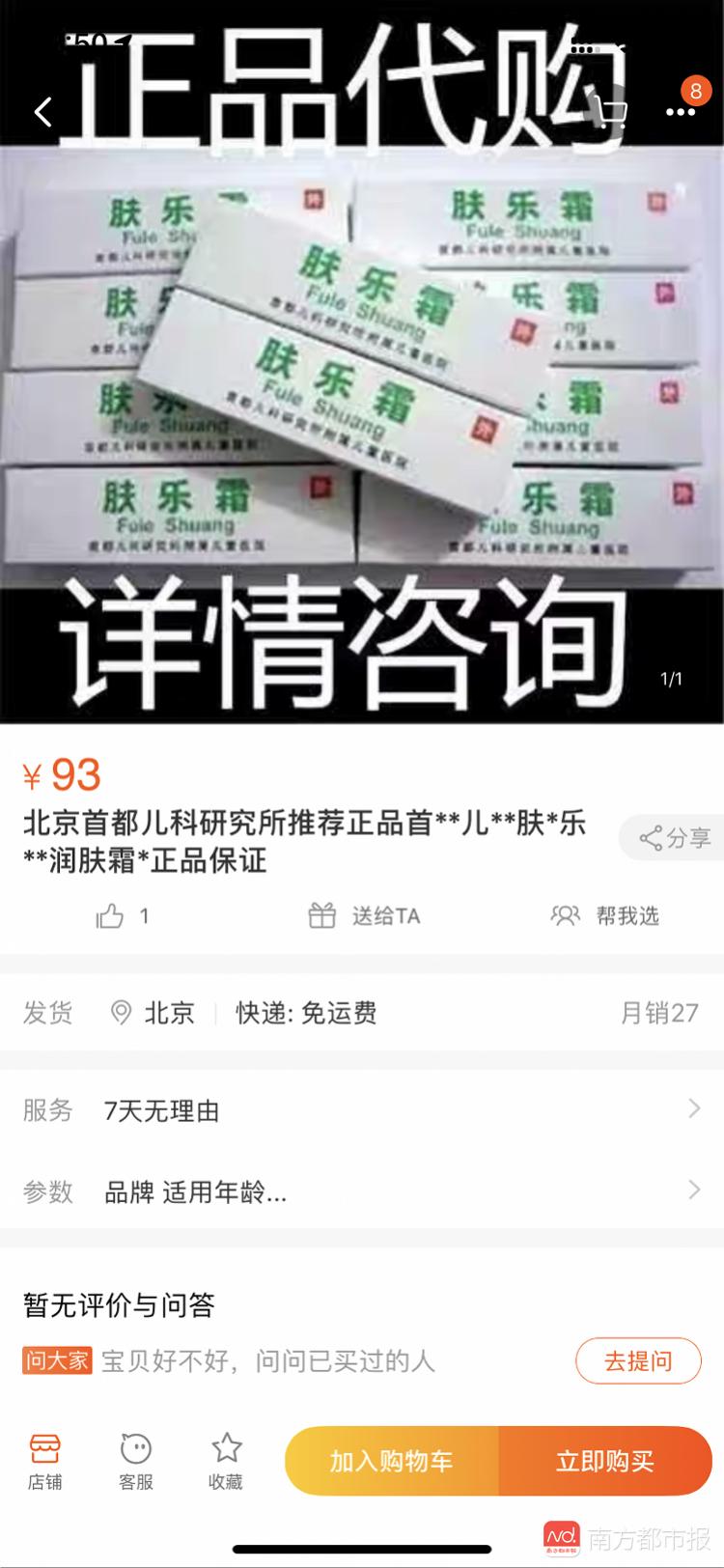Screen dimensions: 724x1568
Task: Select the 问大家 tab
Action: [x=56, y=1361]
